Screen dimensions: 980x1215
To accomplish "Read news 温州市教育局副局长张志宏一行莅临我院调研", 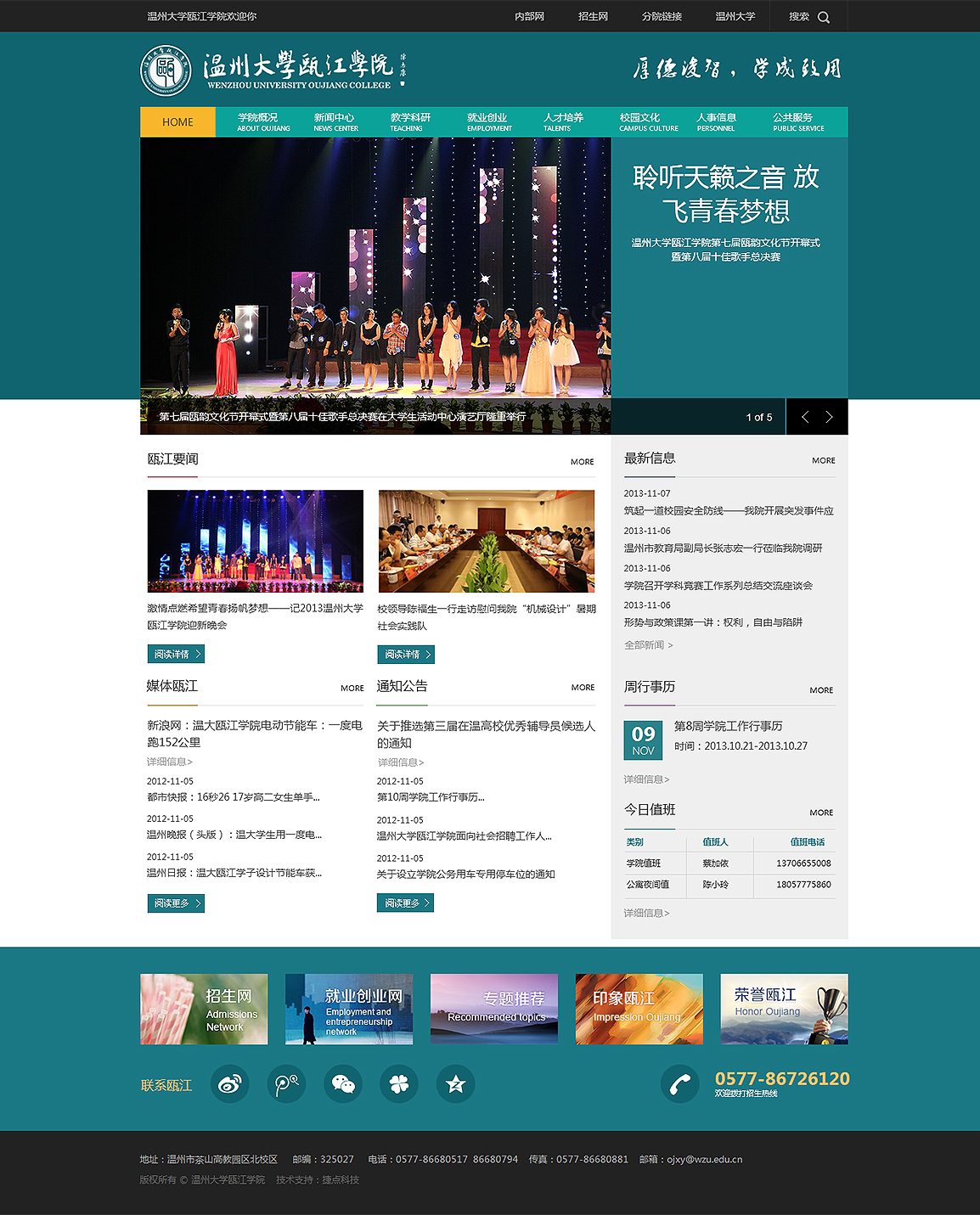I will (723, 548).
